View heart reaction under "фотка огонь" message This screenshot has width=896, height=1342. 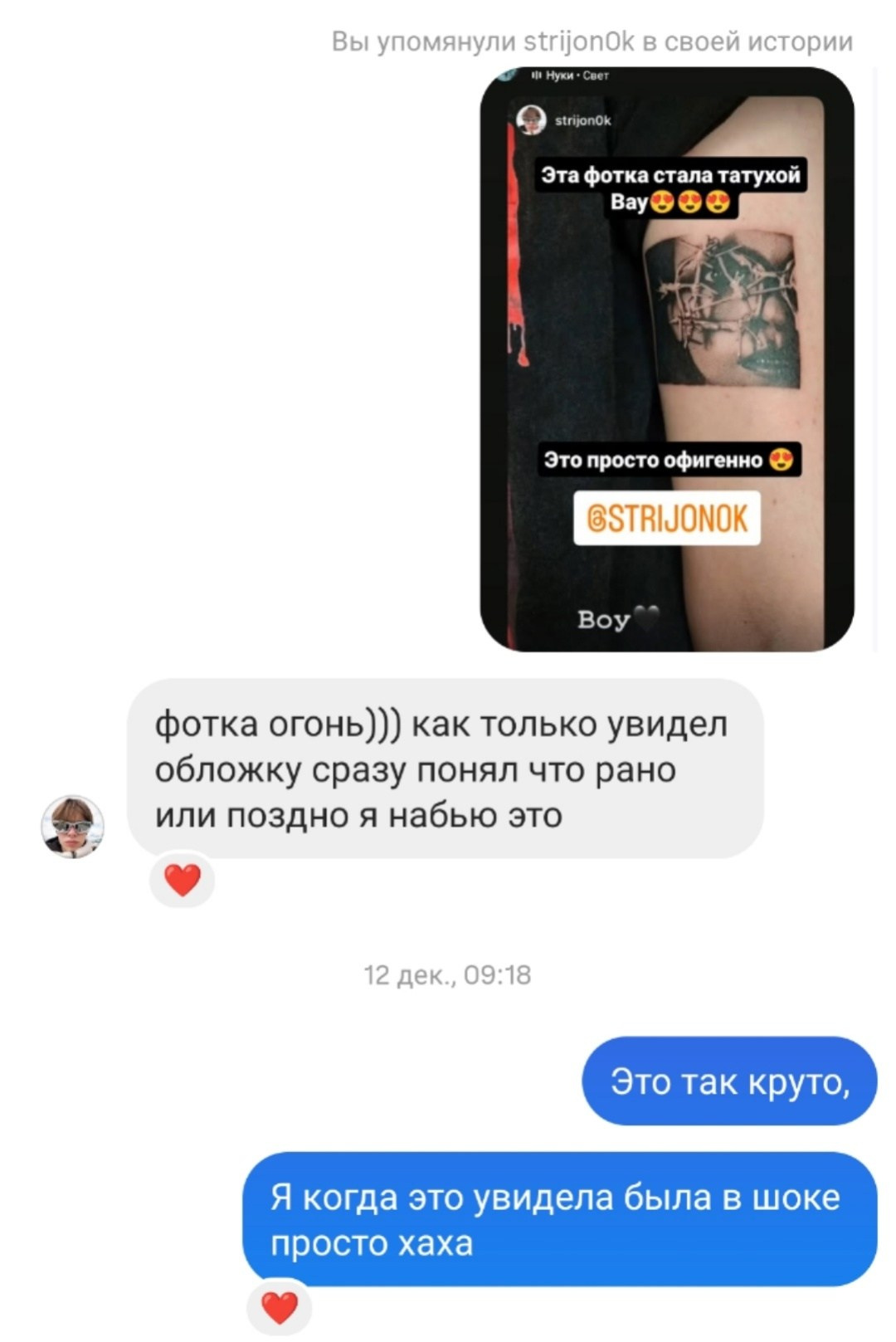pyautogui.click(x=183, y=880)
